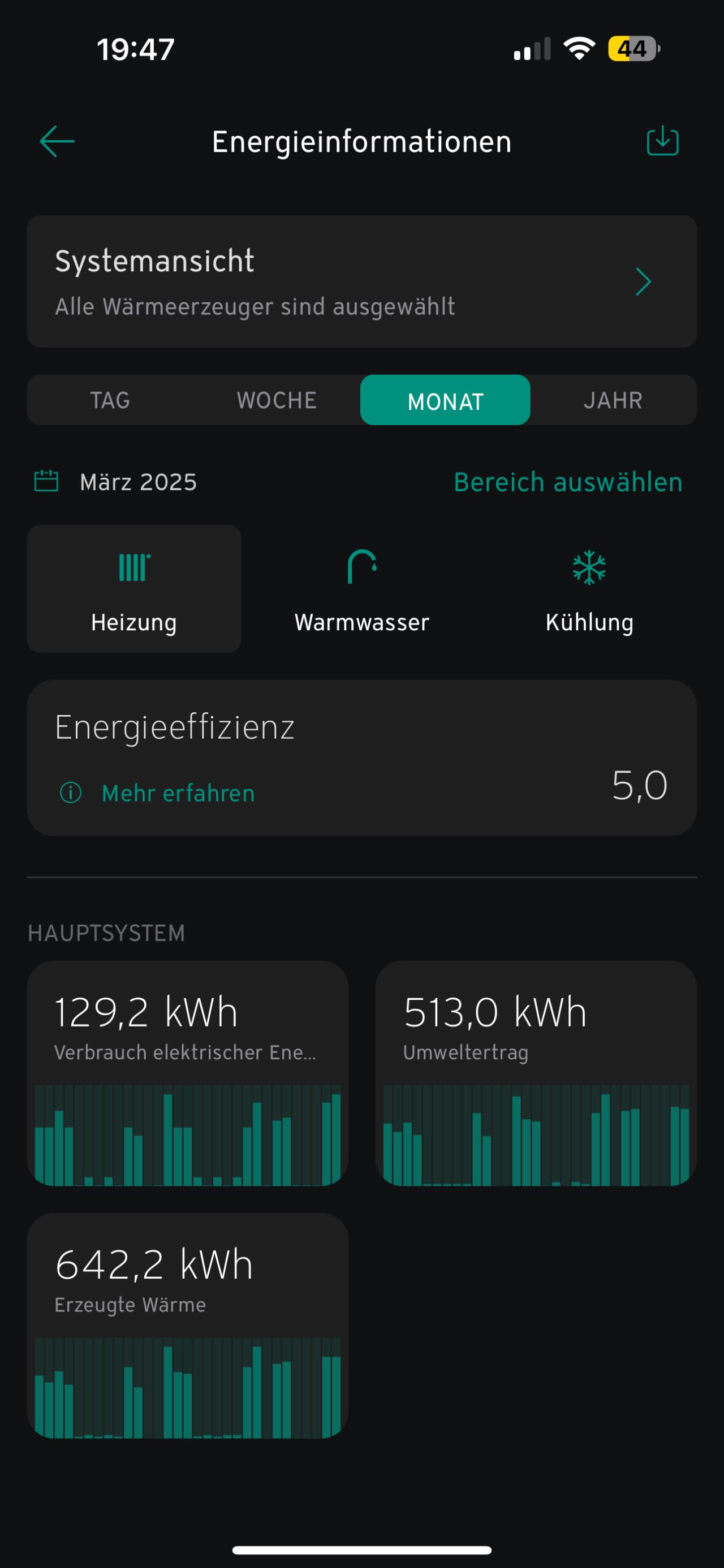Select the MONAT tab
Image resolution: width=724 pixels, height=1568 pixels.
pyautogui.click(x=445, y=401)
